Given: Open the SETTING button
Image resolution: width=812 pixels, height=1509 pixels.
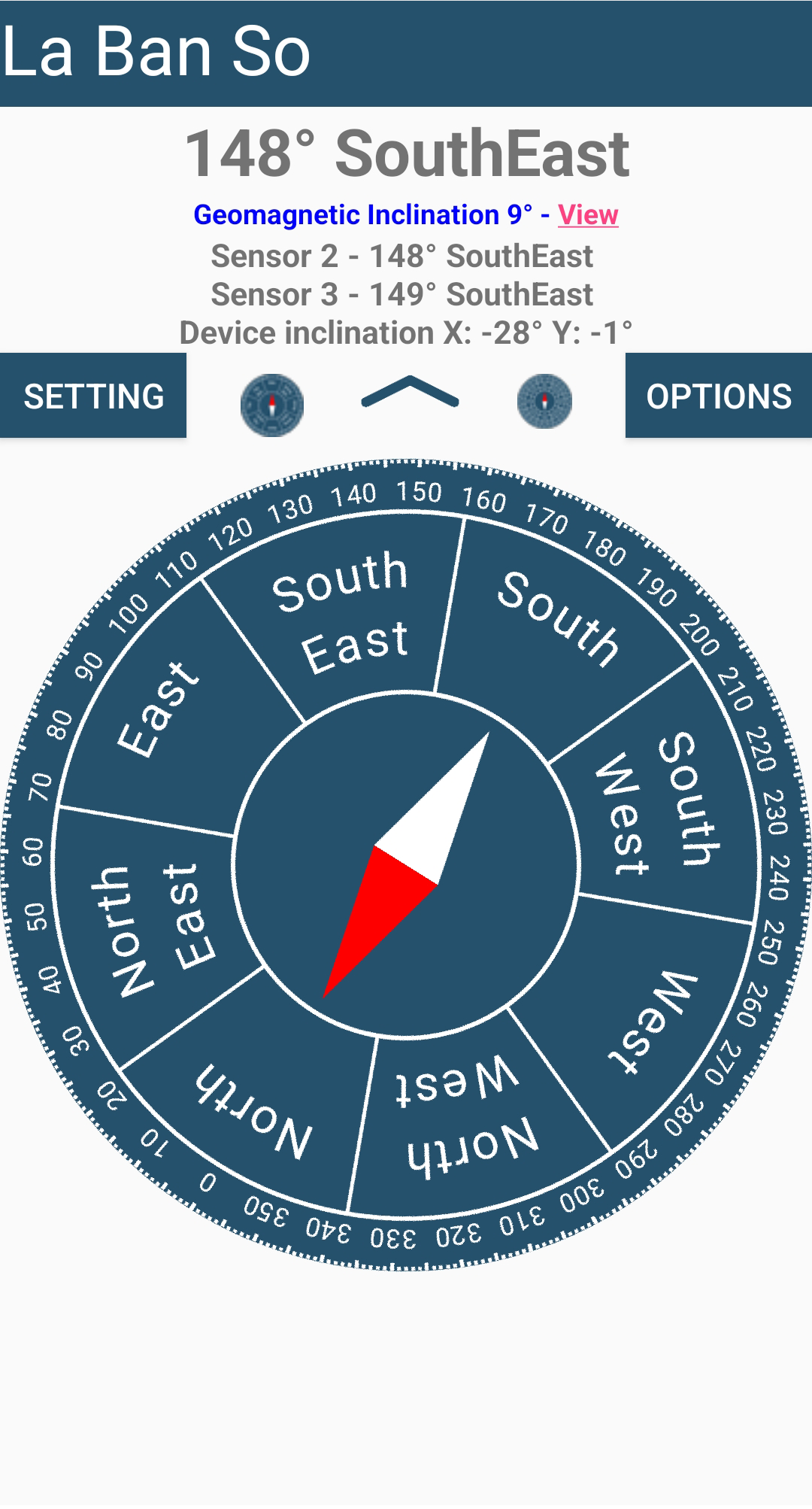Looking at the screenshot, I should [x=93, y=396].
